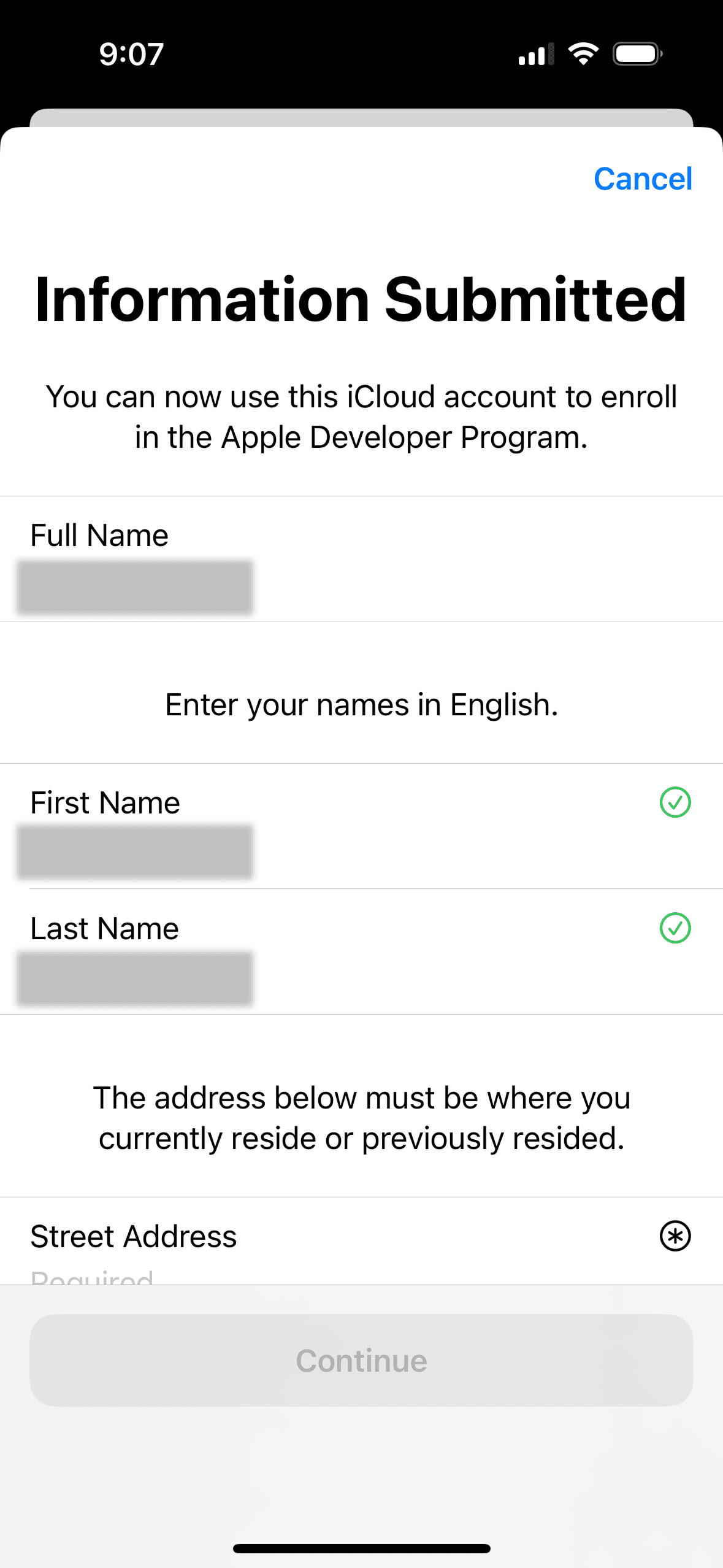Tap the disabled Continue button
The height and width of the screenshot is (1568, 723).
(361, 1360)
